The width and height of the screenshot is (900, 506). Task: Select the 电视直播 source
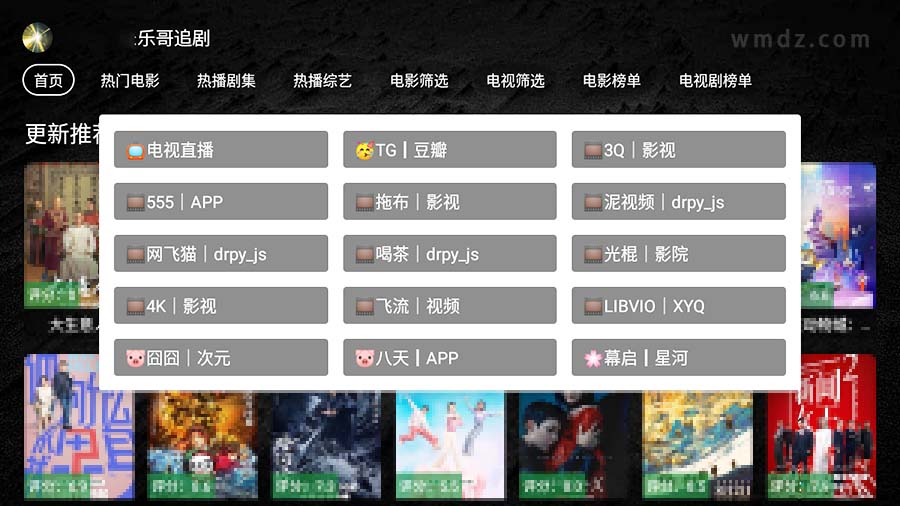221,150
